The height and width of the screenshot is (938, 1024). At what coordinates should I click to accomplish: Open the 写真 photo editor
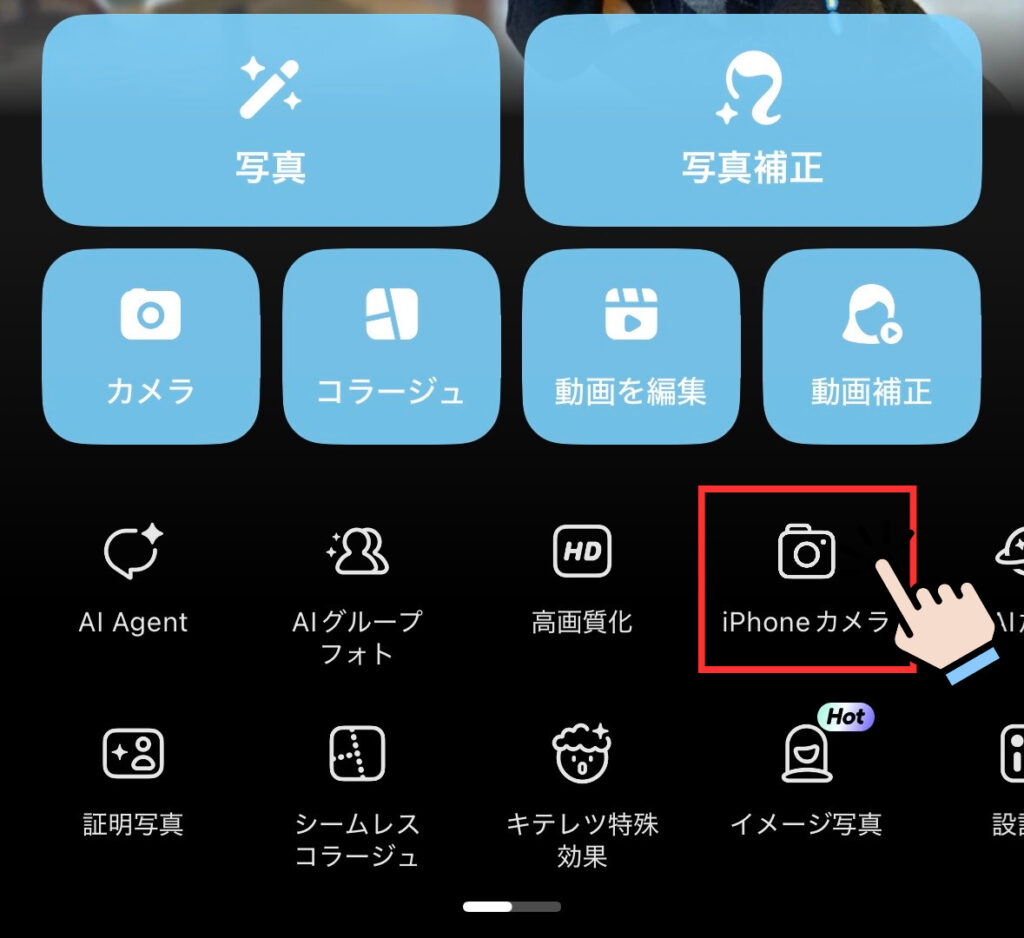pos(270,120)
